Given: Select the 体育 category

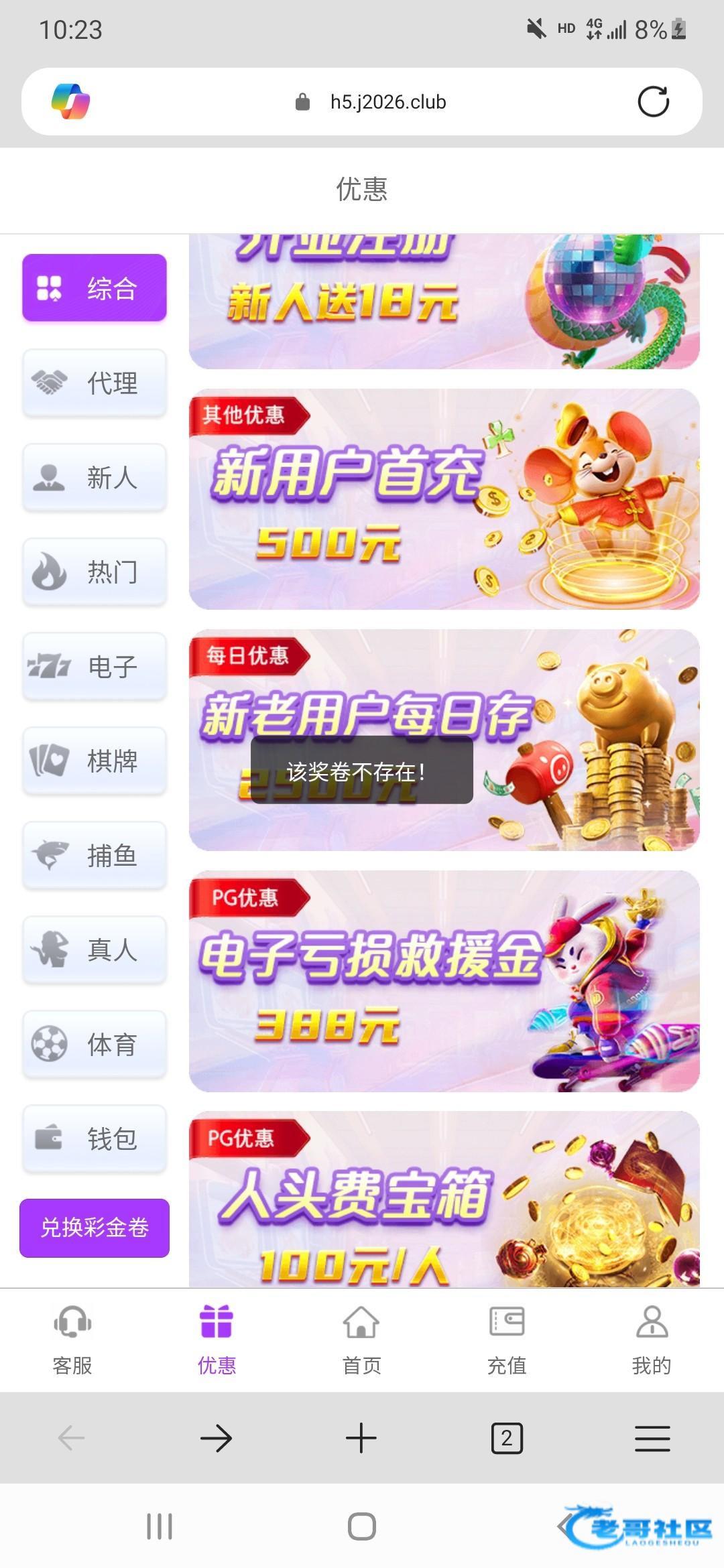Looking at the screenshot, I should [x=95, y=1044].
